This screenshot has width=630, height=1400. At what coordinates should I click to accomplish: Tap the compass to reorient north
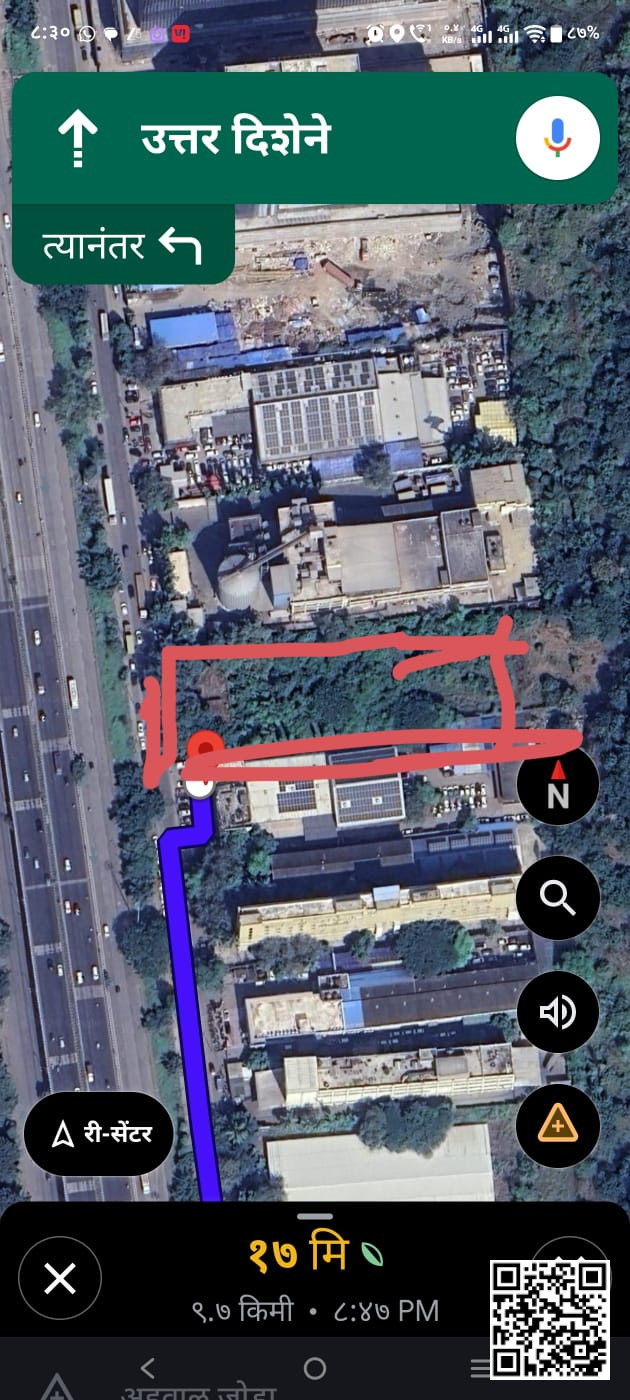pos(557,785)
